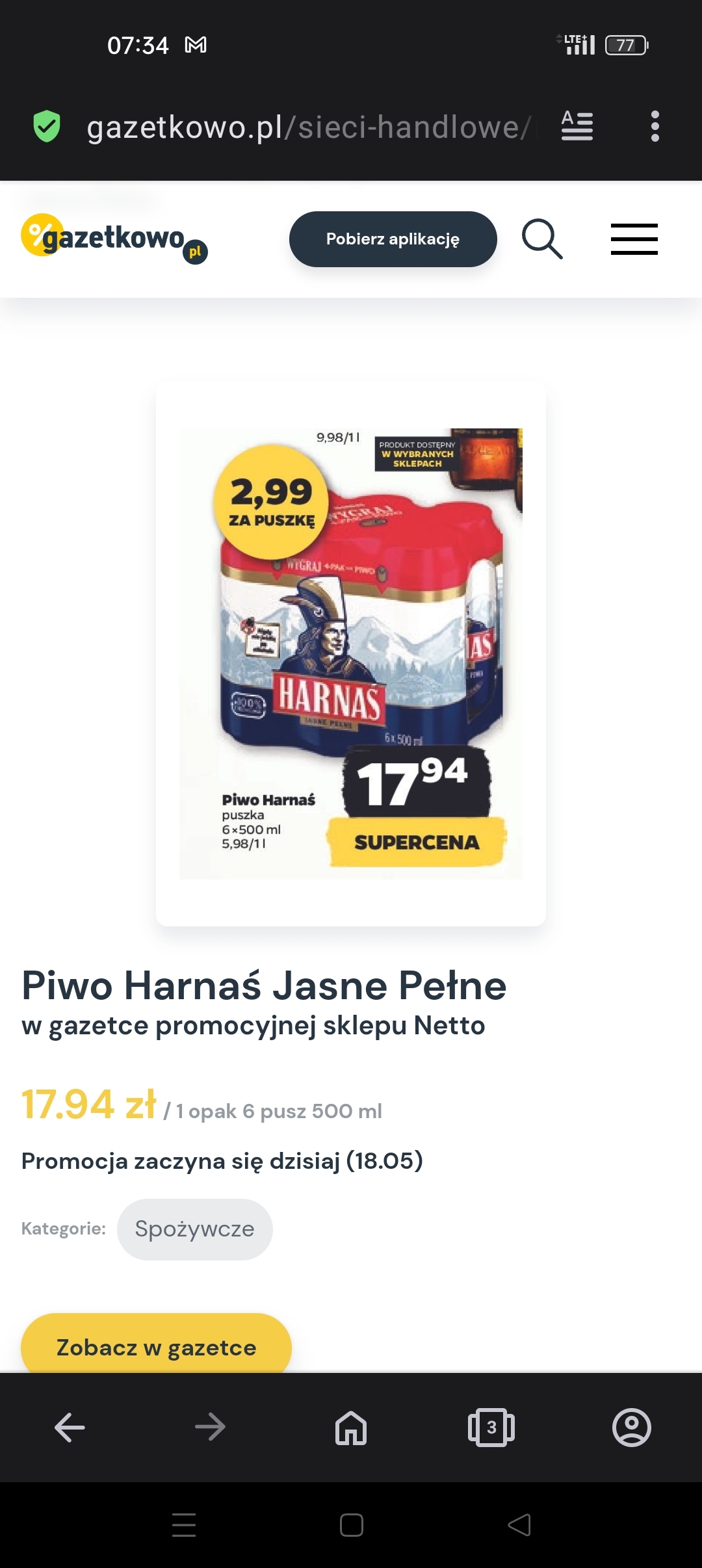Viewport: 702px width, 1568px height.
Task: Open the hamburger menu
Action: point(634,239)
